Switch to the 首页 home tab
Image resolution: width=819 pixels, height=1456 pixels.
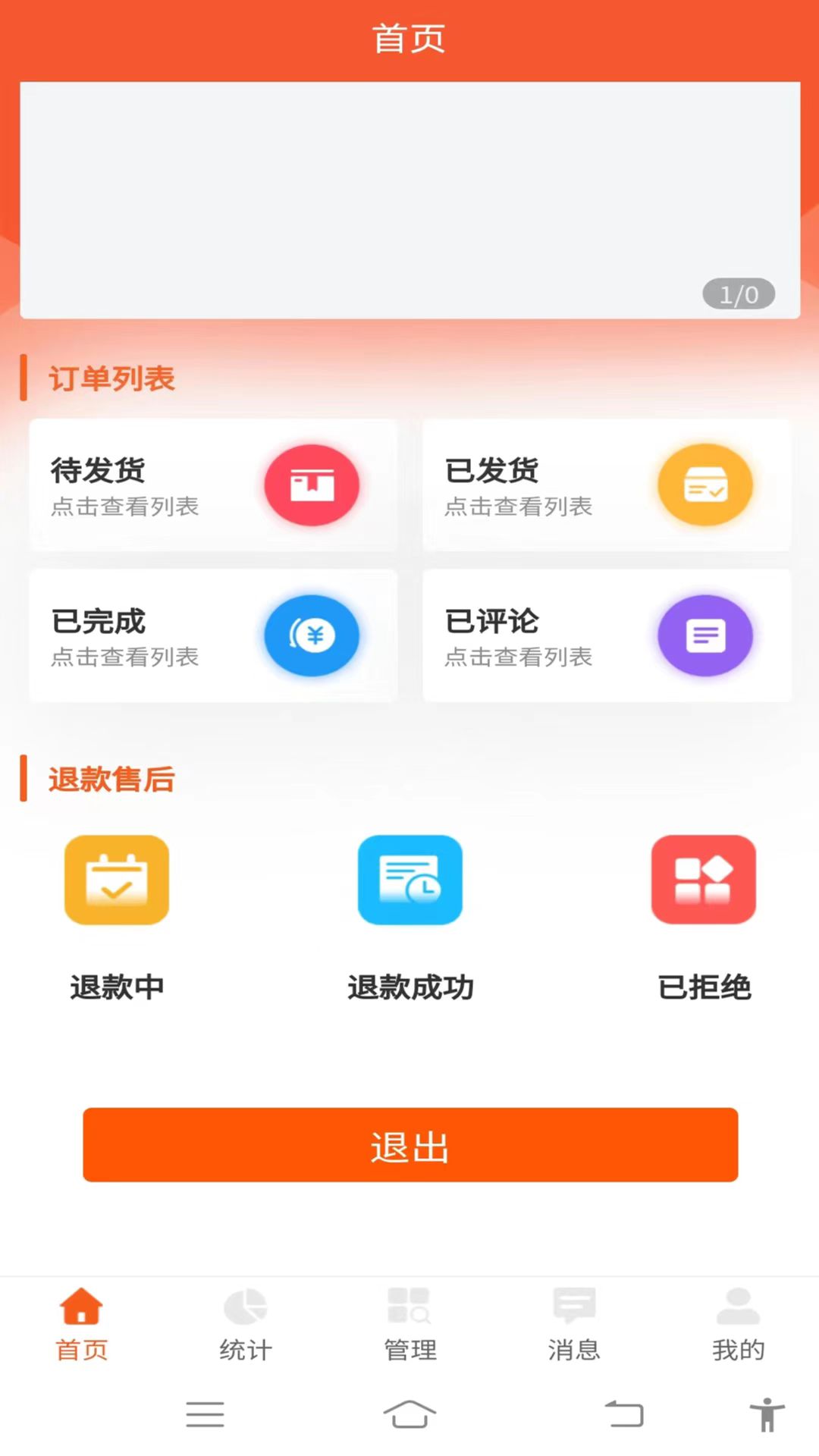point(80,1323)
